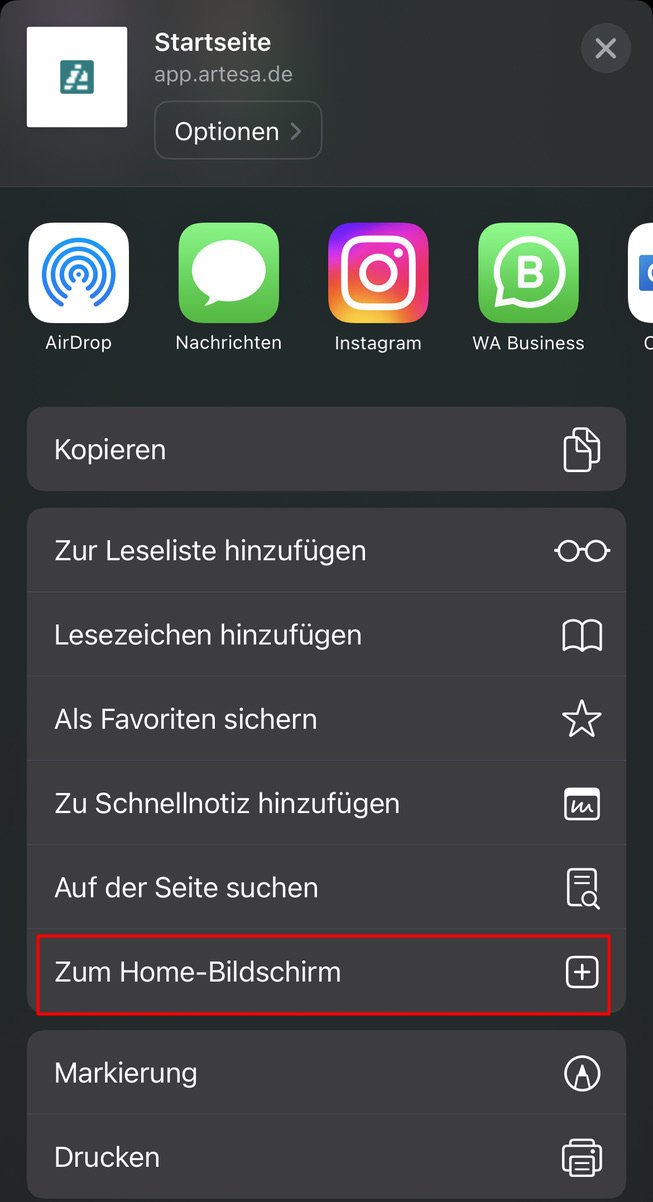Close the share sheet
The image size is (653, 1202).
pyautogui.click(x=605, y=48)
